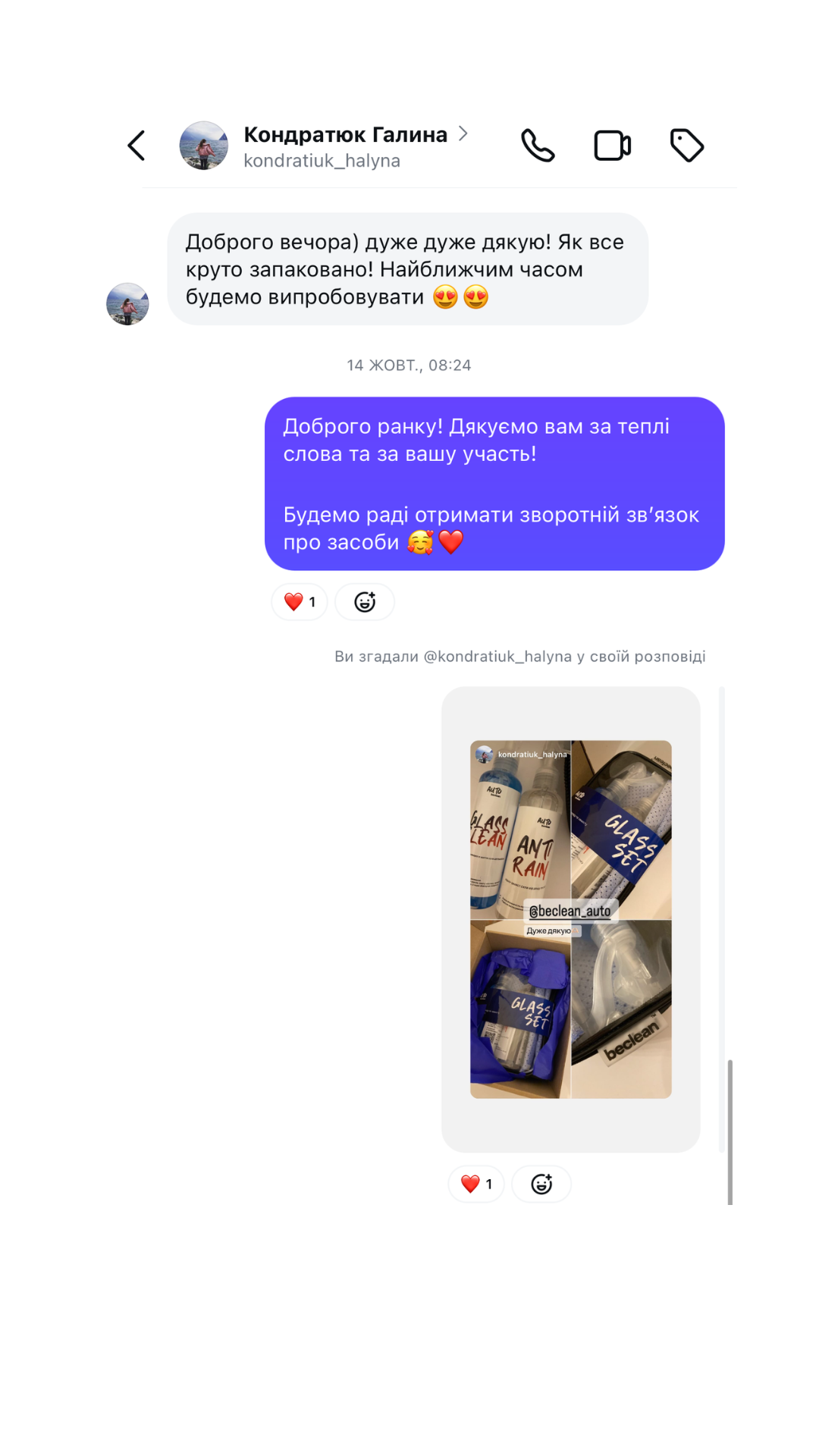This screenshot has height=1456, width=819.
Task: Tap the heart reaction under the story
Action: (476, 1184)
